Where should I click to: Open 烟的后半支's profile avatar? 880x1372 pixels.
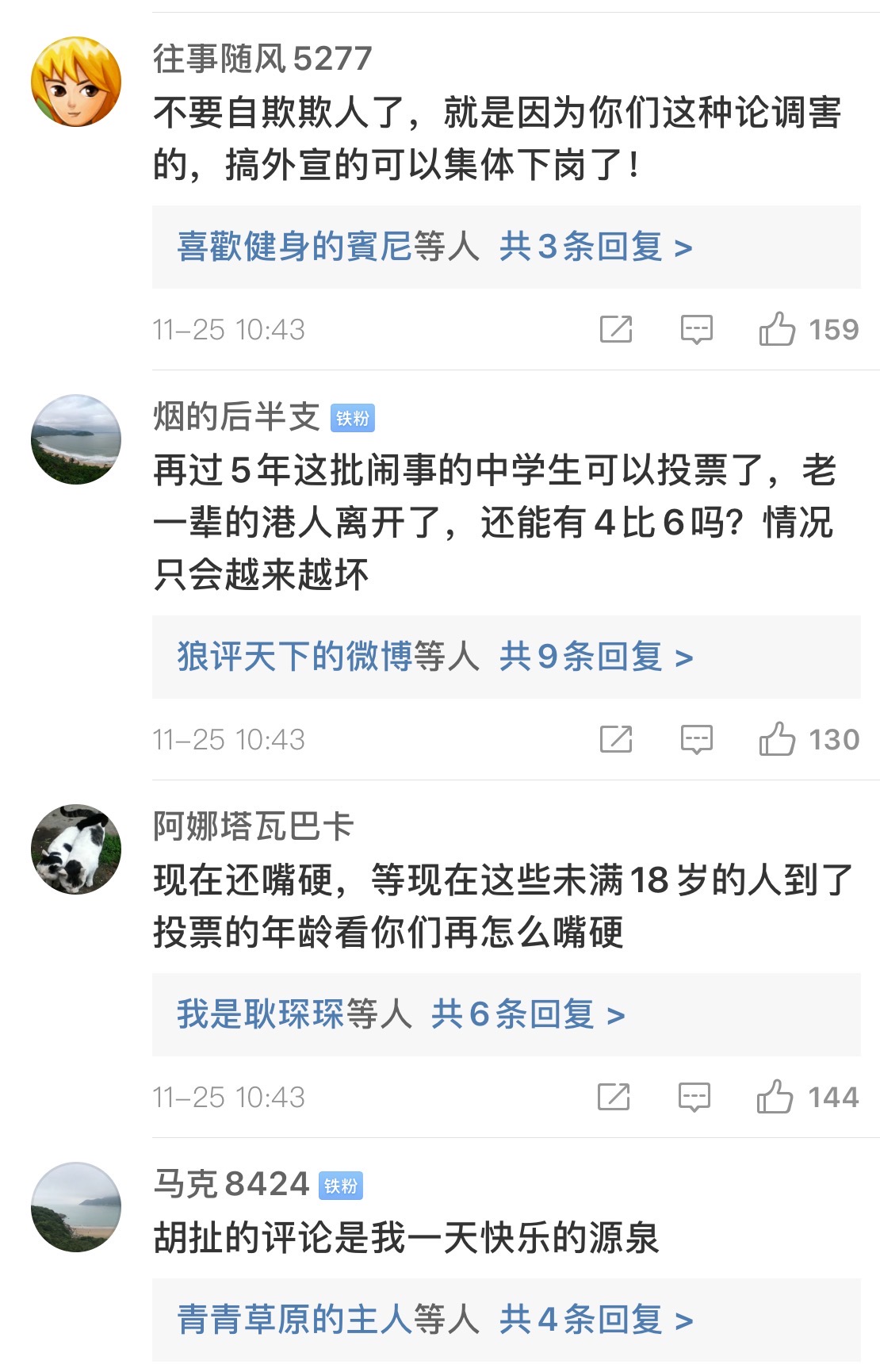76,439
